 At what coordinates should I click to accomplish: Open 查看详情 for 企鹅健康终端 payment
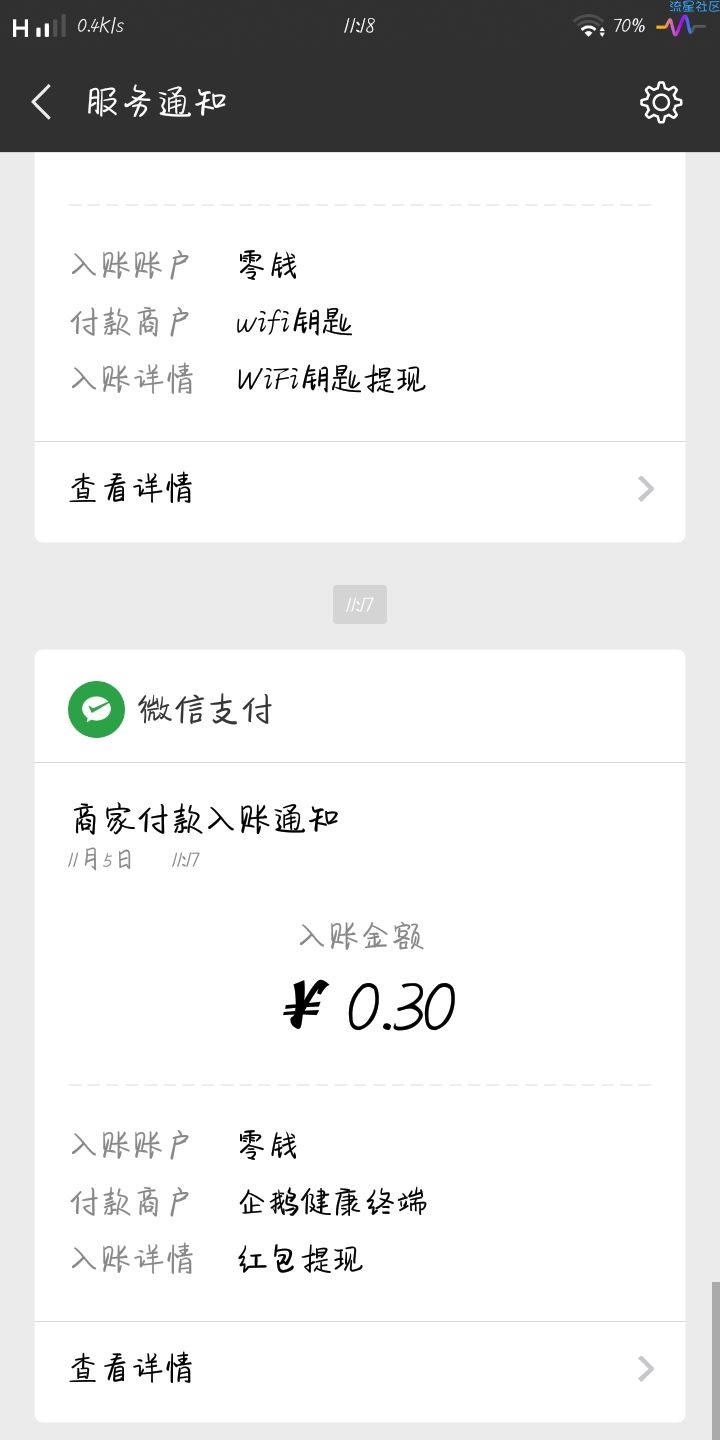pyautogui.click(x=360, y=1368)
